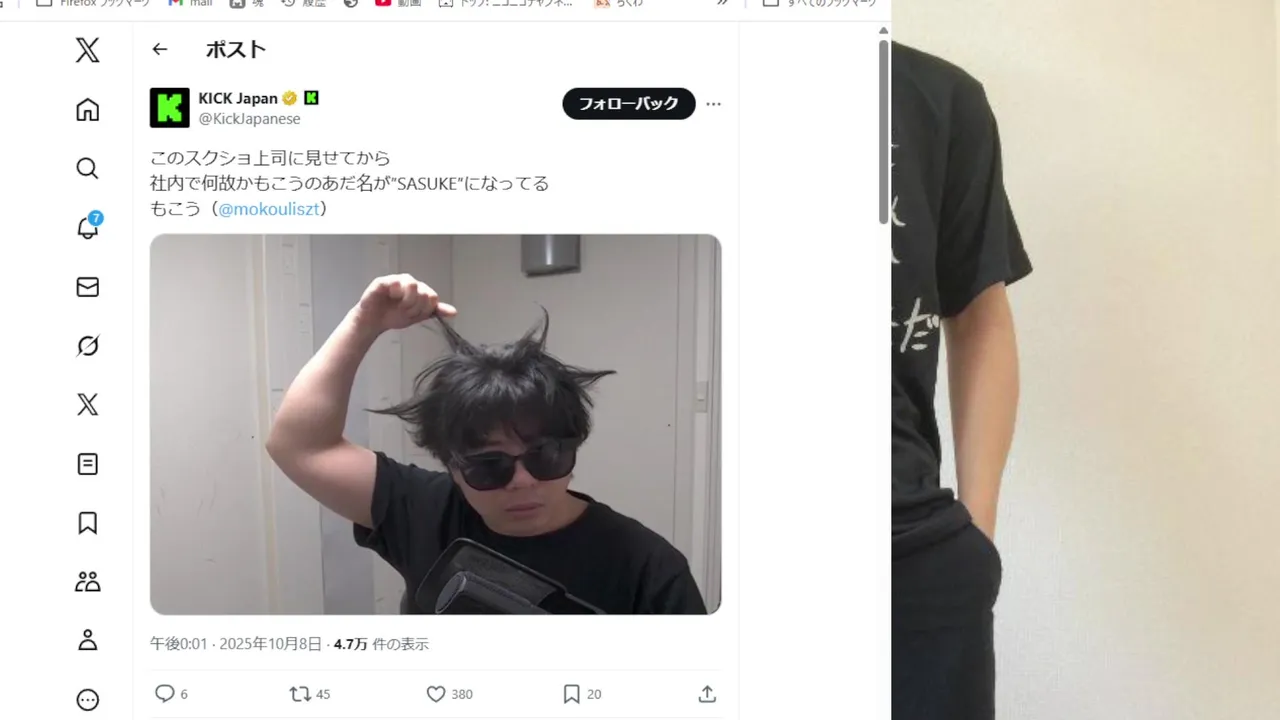Share the post via upload icon

707,693
